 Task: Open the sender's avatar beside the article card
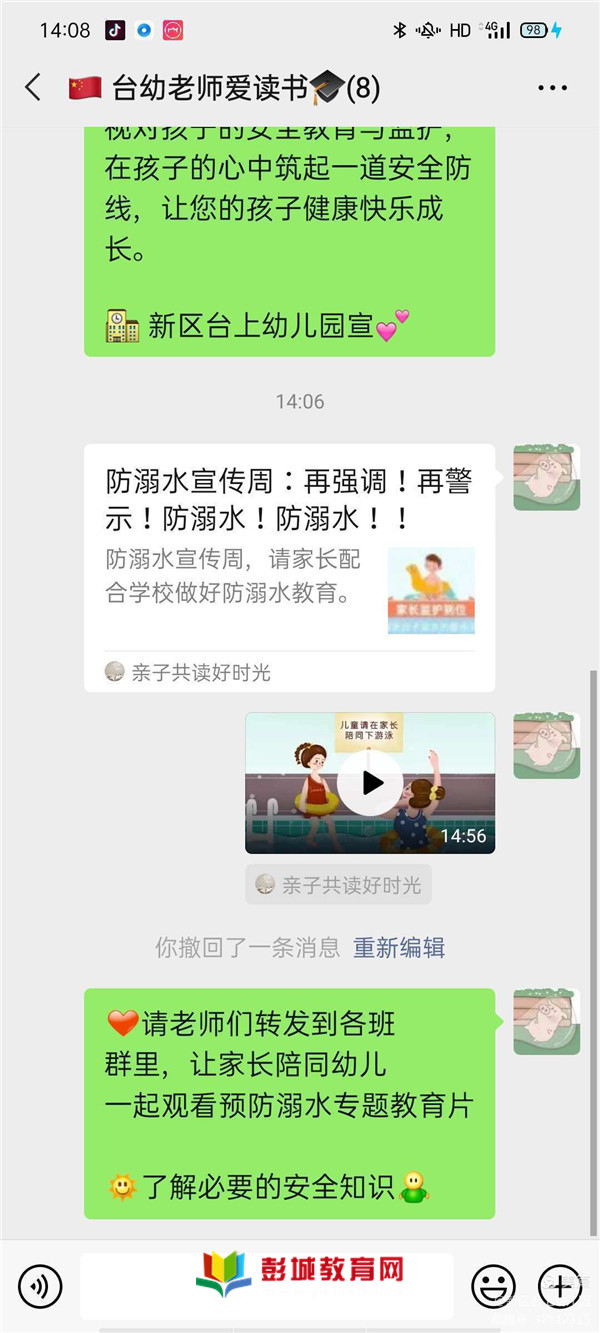pos(546,478)
